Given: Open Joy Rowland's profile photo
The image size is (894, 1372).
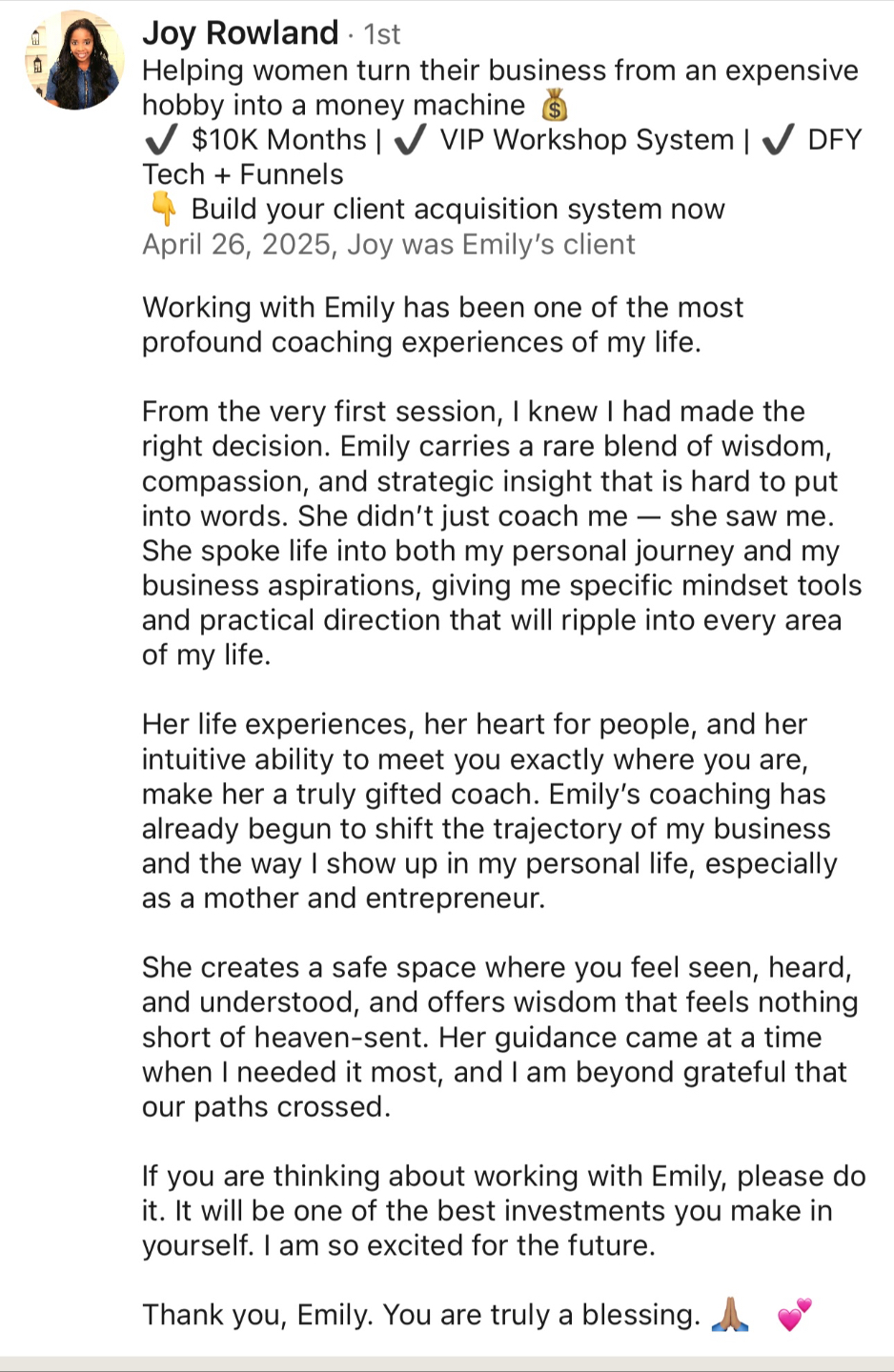Looking at the screenshot, I should click(x=75, y=61).
